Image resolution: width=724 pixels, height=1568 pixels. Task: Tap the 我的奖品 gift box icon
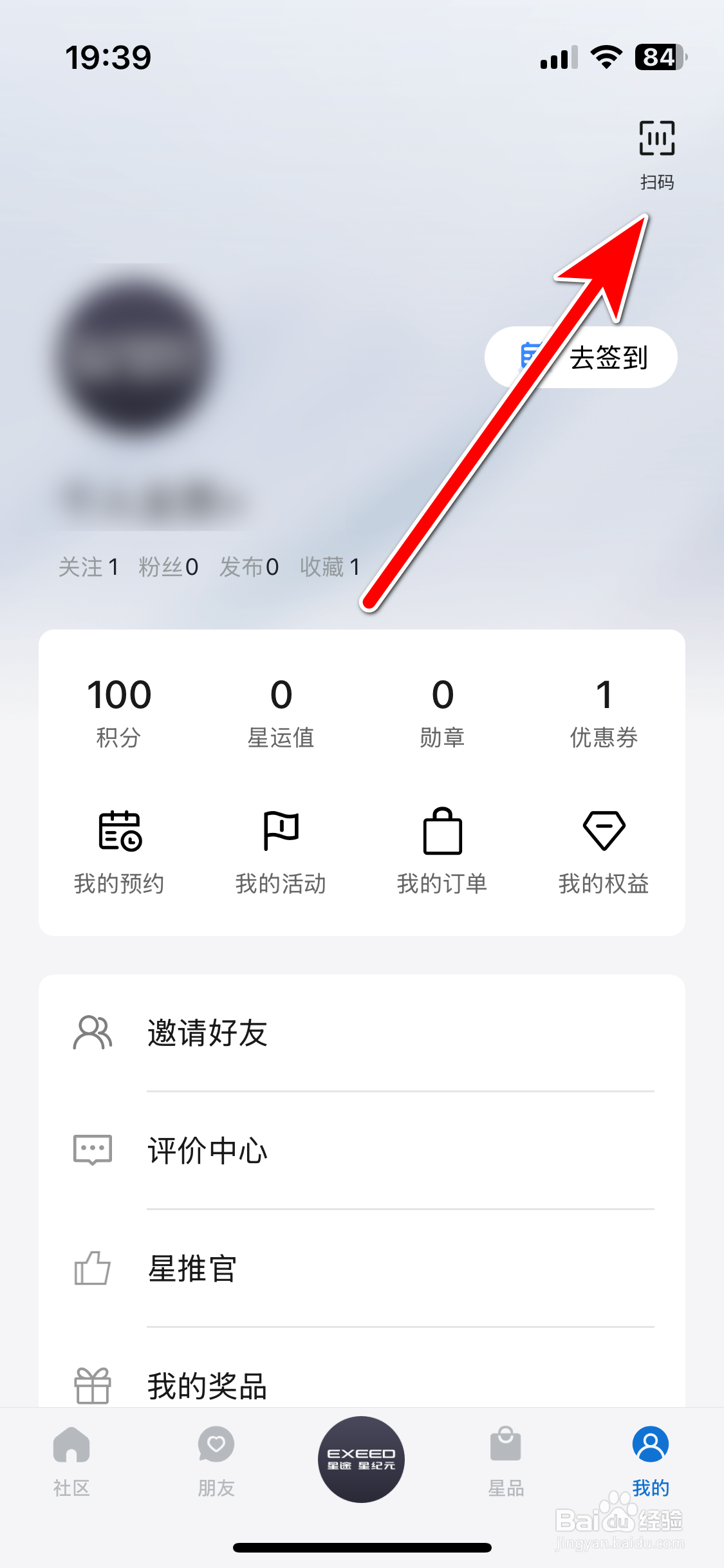click(x=92, y=1385)
